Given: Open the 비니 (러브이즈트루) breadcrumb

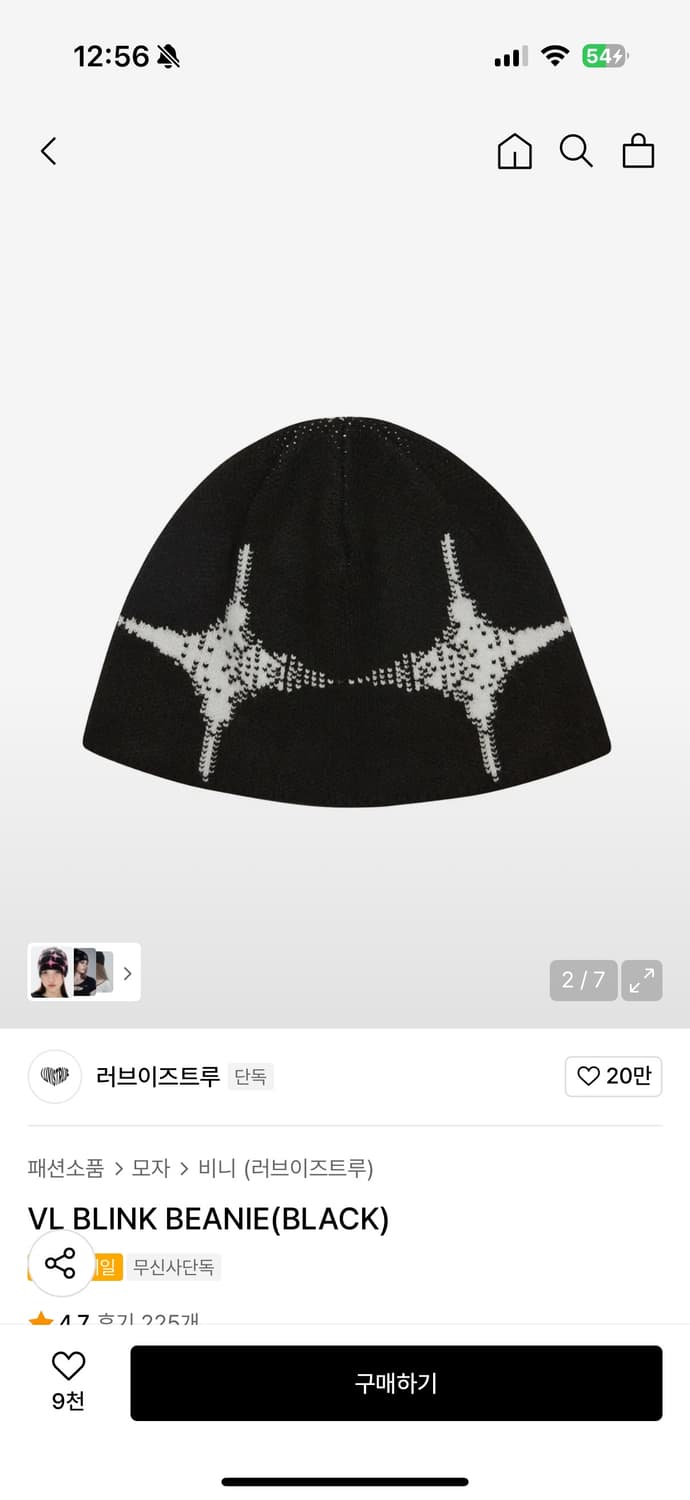Looking at the screenshot, I should [x=286, y=1168].
